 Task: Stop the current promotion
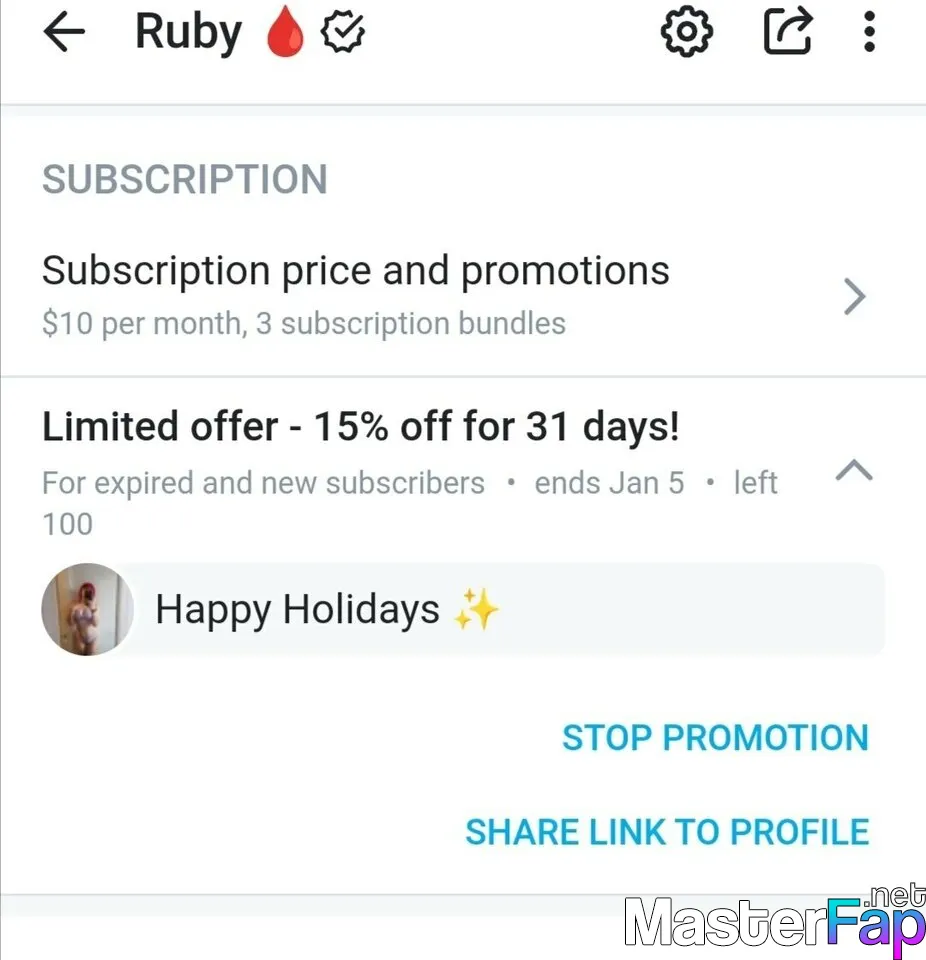click(x=715, y=738)
